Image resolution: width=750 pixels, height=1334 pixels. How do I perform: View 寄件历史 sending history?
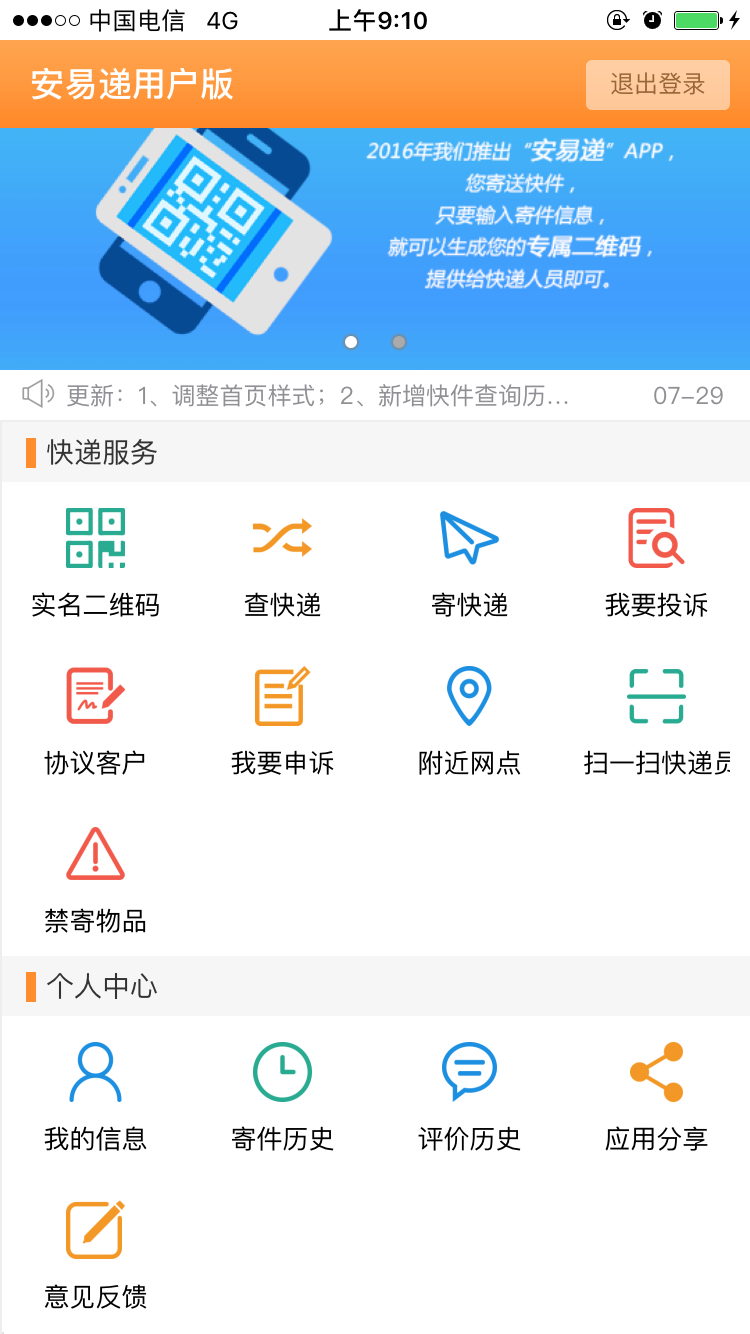[x=282, y=1097]
